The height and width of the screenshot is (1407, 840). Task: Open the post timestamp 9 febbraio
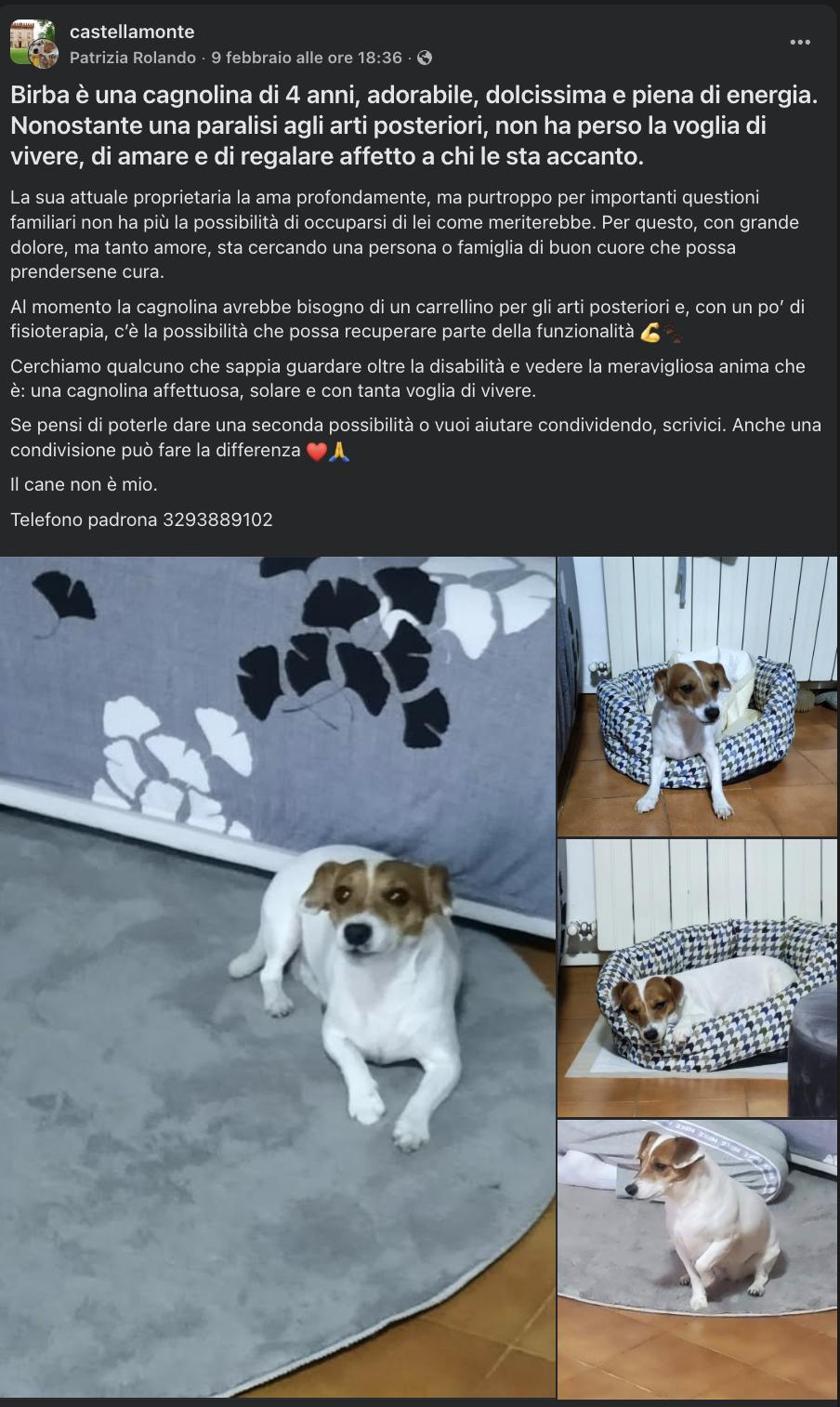point(306,58)
